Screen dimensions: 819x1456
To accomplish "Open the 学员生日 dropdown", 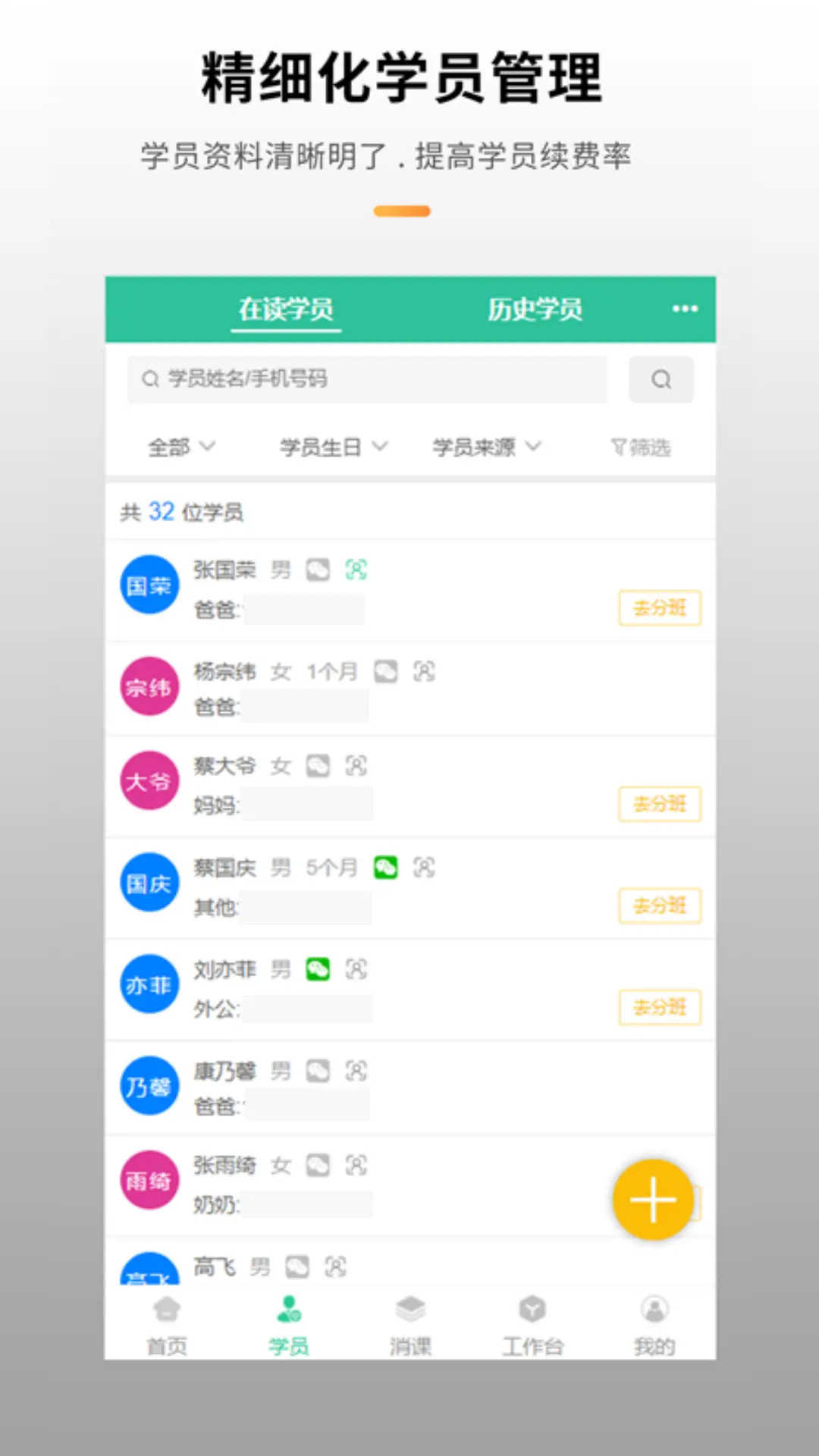I will [x=332, y=447].
